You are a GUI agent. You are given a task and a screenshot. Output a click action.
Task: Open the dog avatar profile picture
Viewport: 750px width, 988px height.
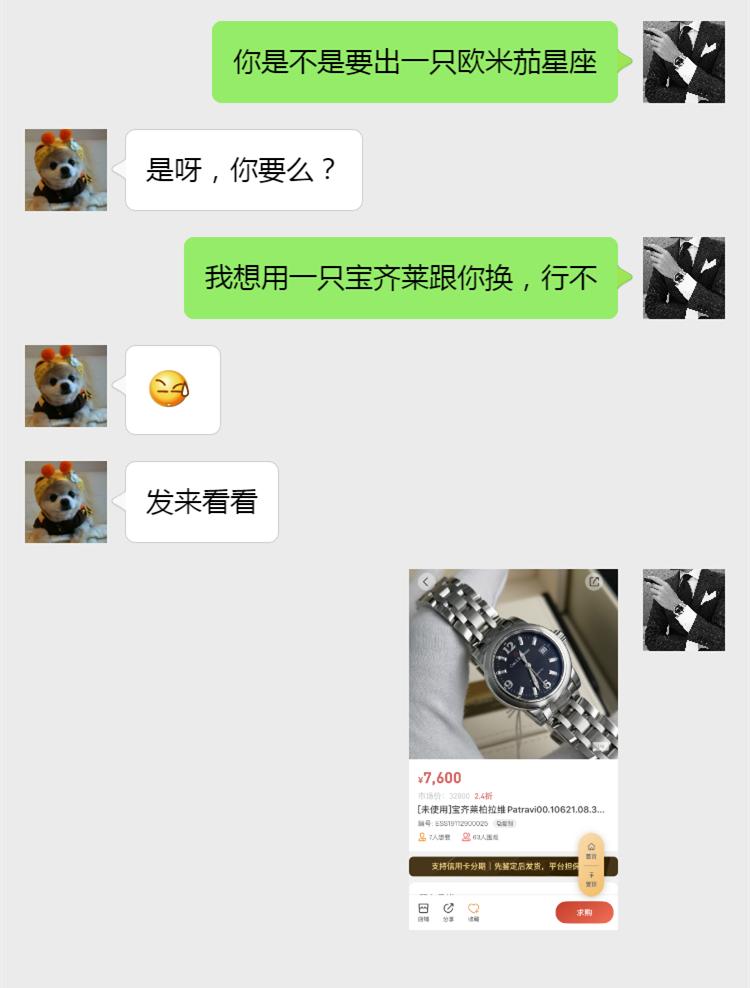click(65, 170)
